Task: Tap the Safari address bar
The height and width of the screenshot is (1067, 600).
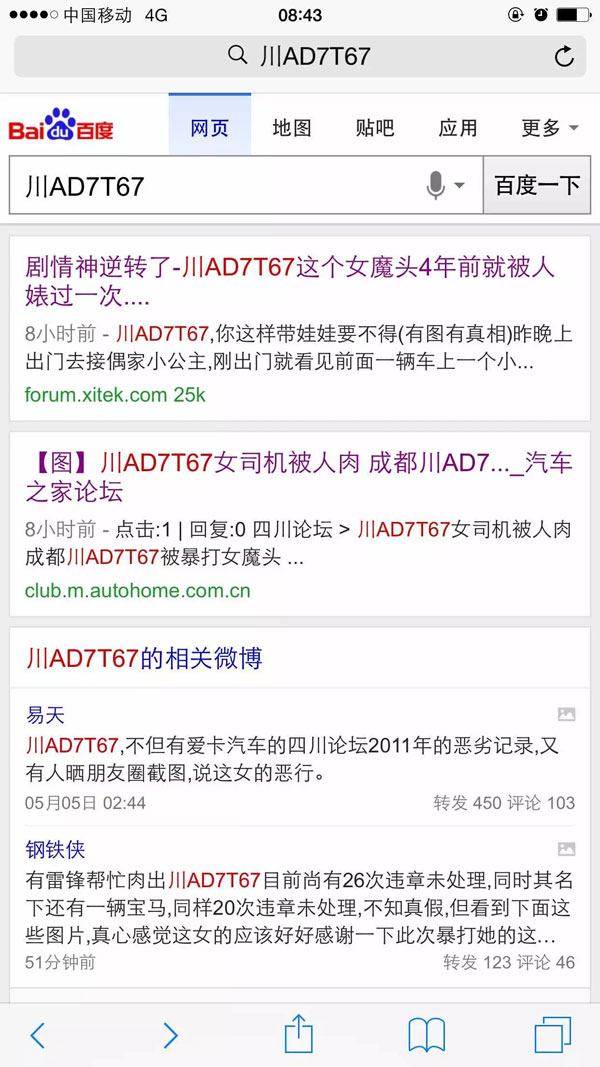Action: click(300, 56)
